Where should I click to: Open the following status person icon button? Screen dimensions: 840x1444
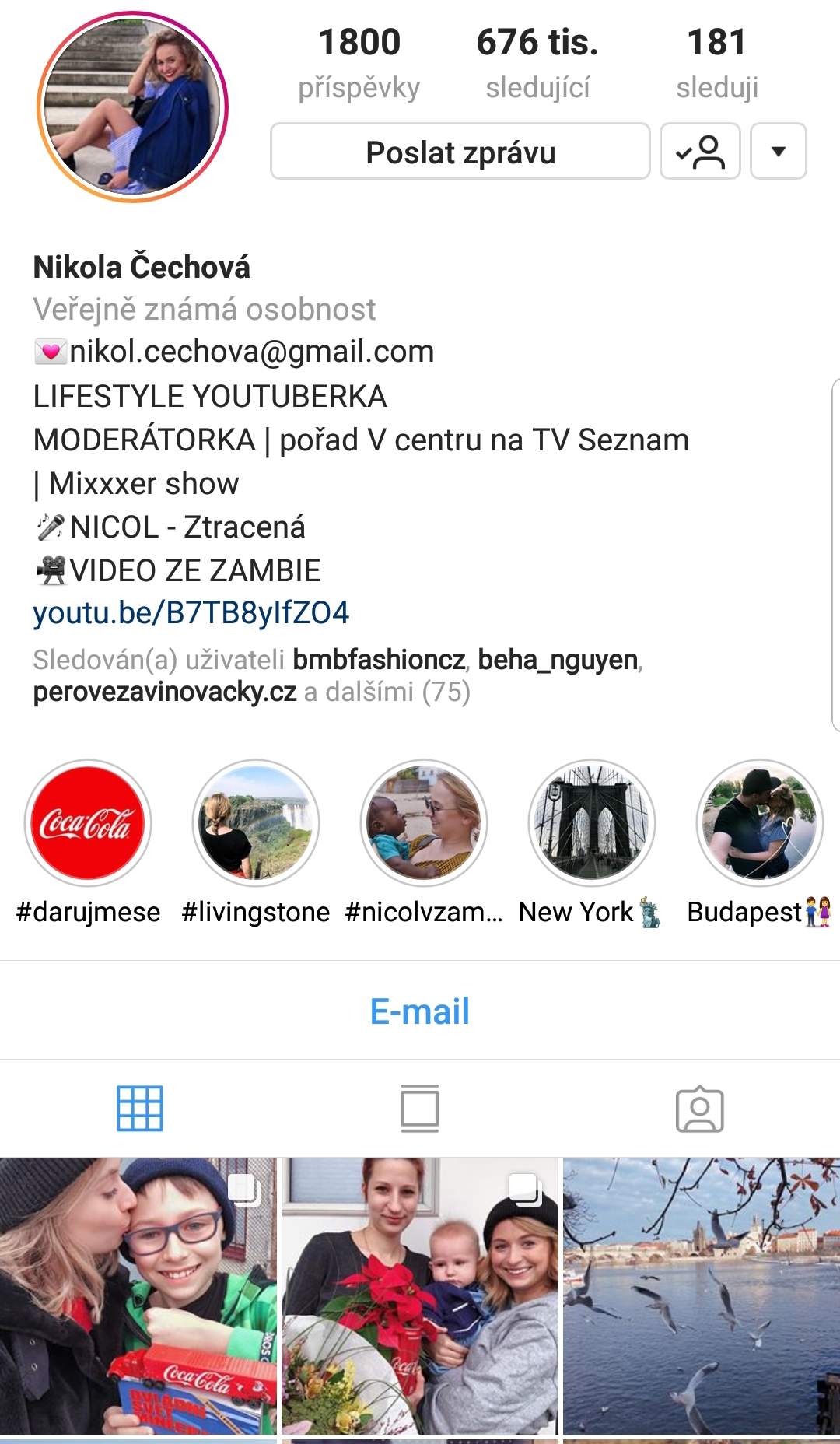[x=700, y=152]
